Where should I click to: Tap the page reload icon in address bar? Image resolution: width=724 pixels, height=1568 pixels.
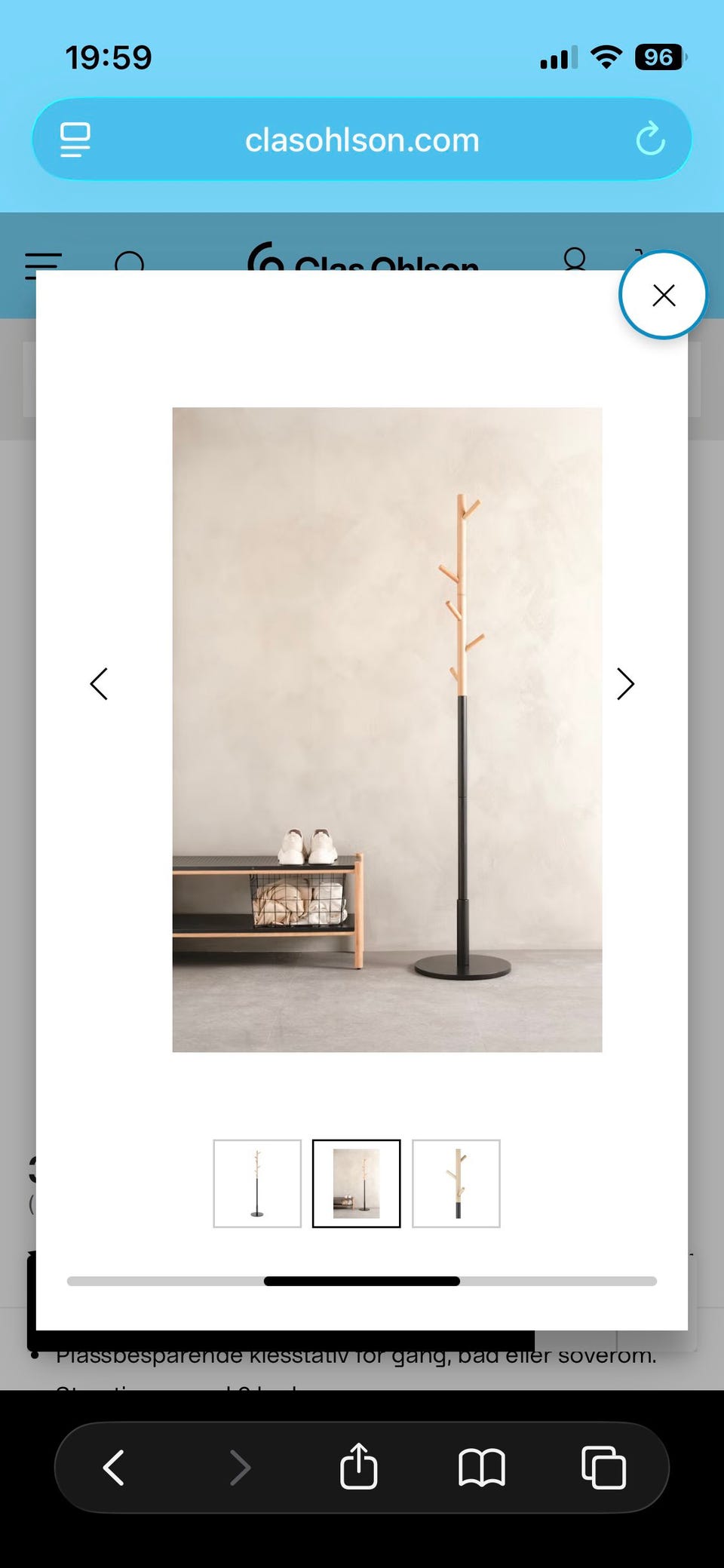click(x=650, y=139)
